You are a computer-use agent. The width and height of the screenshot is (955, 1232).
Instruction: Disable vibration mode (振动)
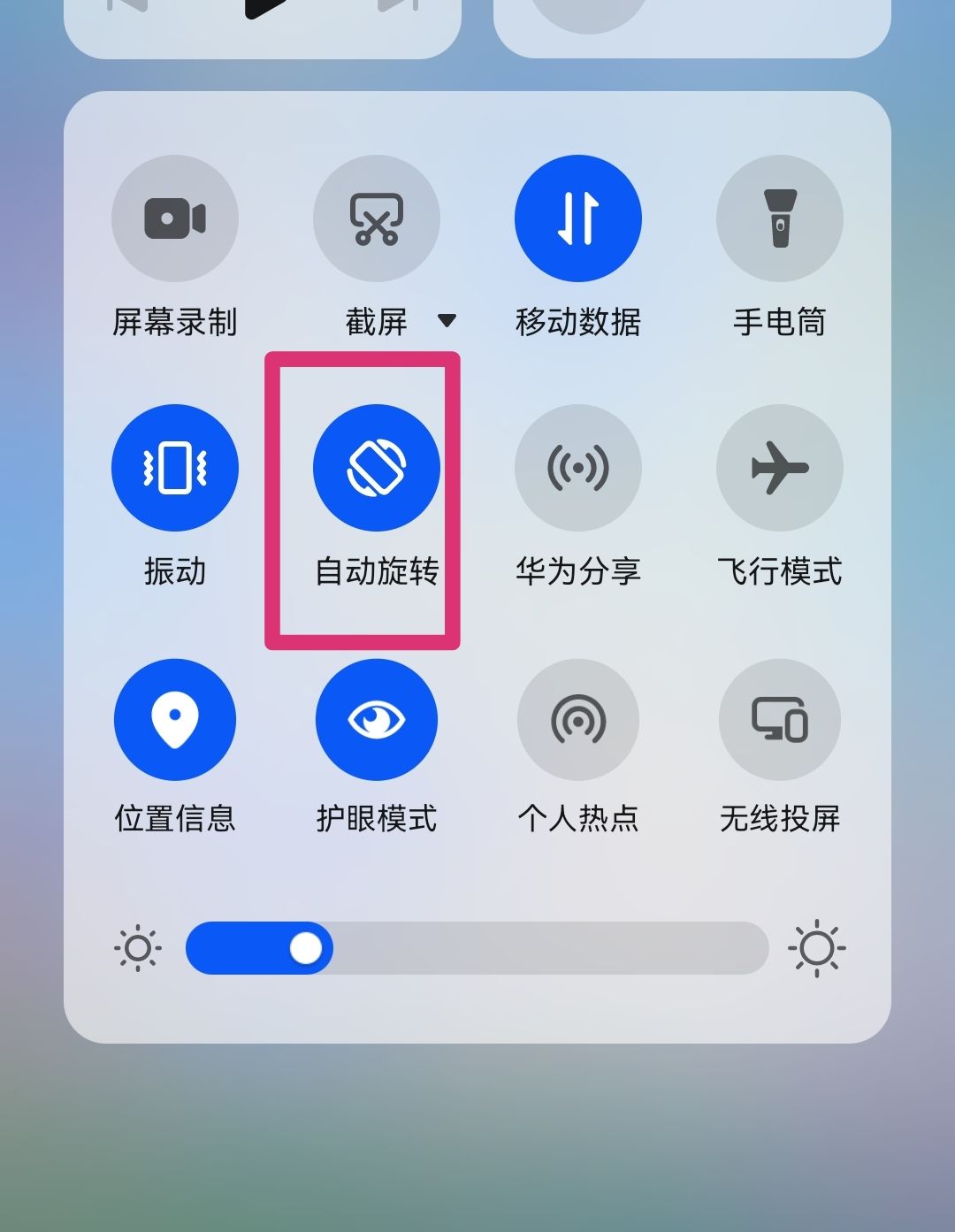point(175,469)
